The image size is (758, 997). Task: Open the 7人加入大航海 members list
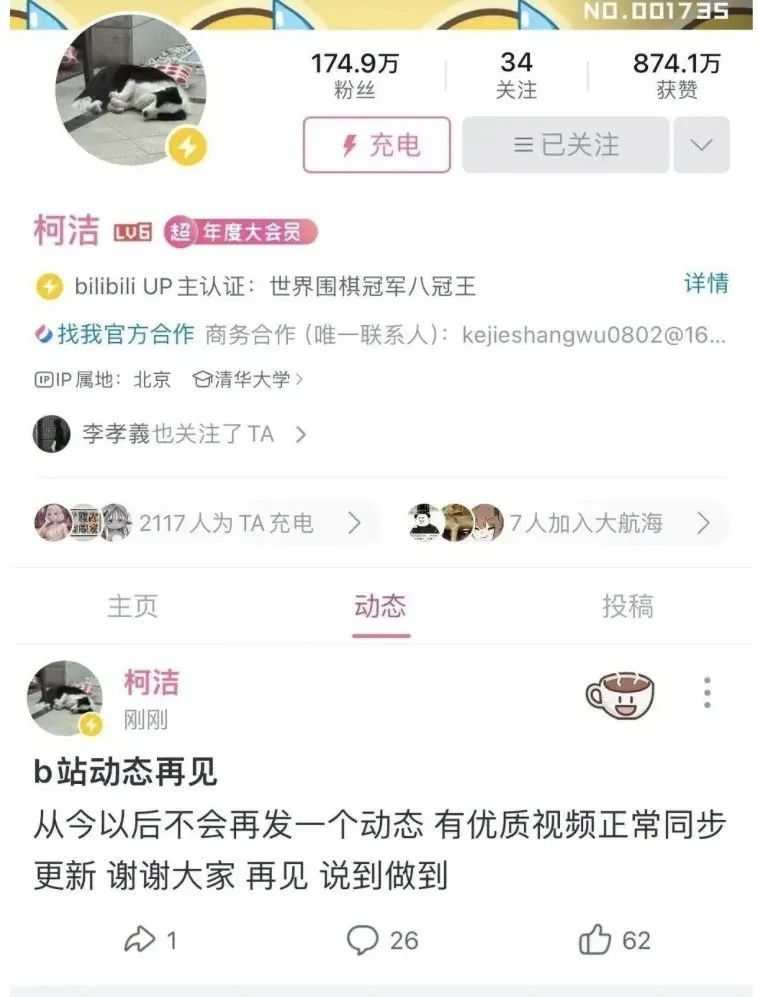click(566, 522)
